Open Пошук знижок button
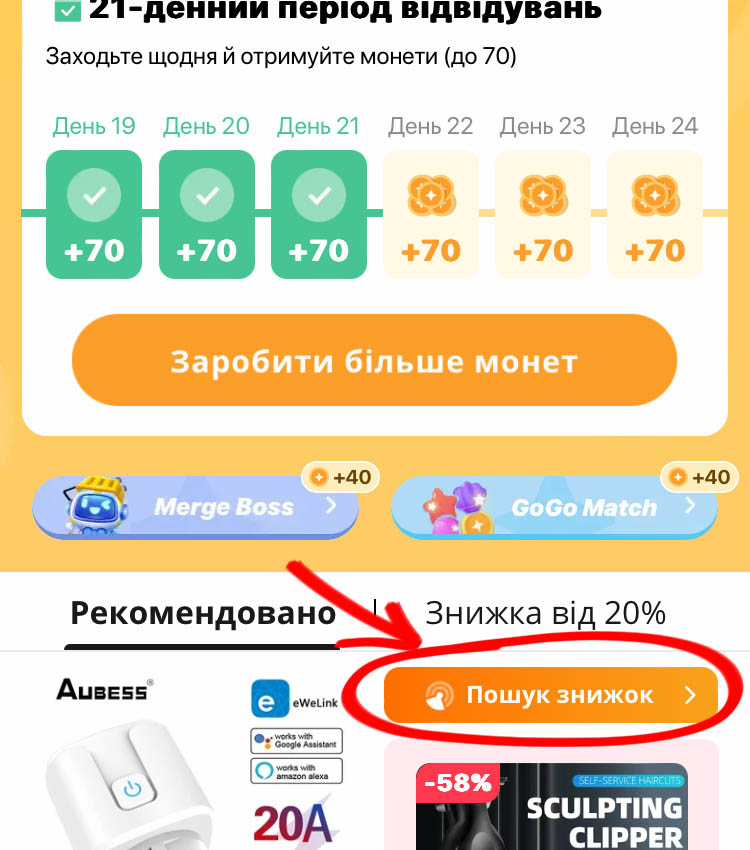Viewport: 750px width, 850px height. 551,694
